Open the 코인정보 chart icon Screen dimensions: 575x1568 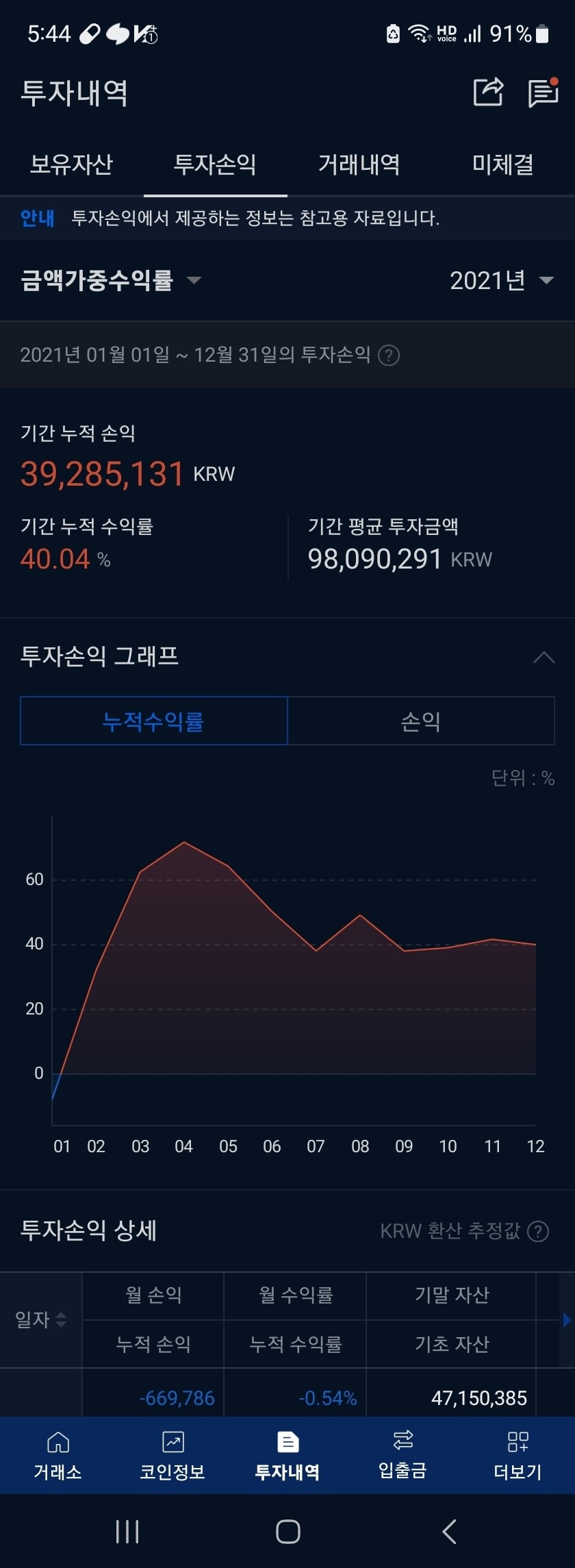click(172, 1442)
